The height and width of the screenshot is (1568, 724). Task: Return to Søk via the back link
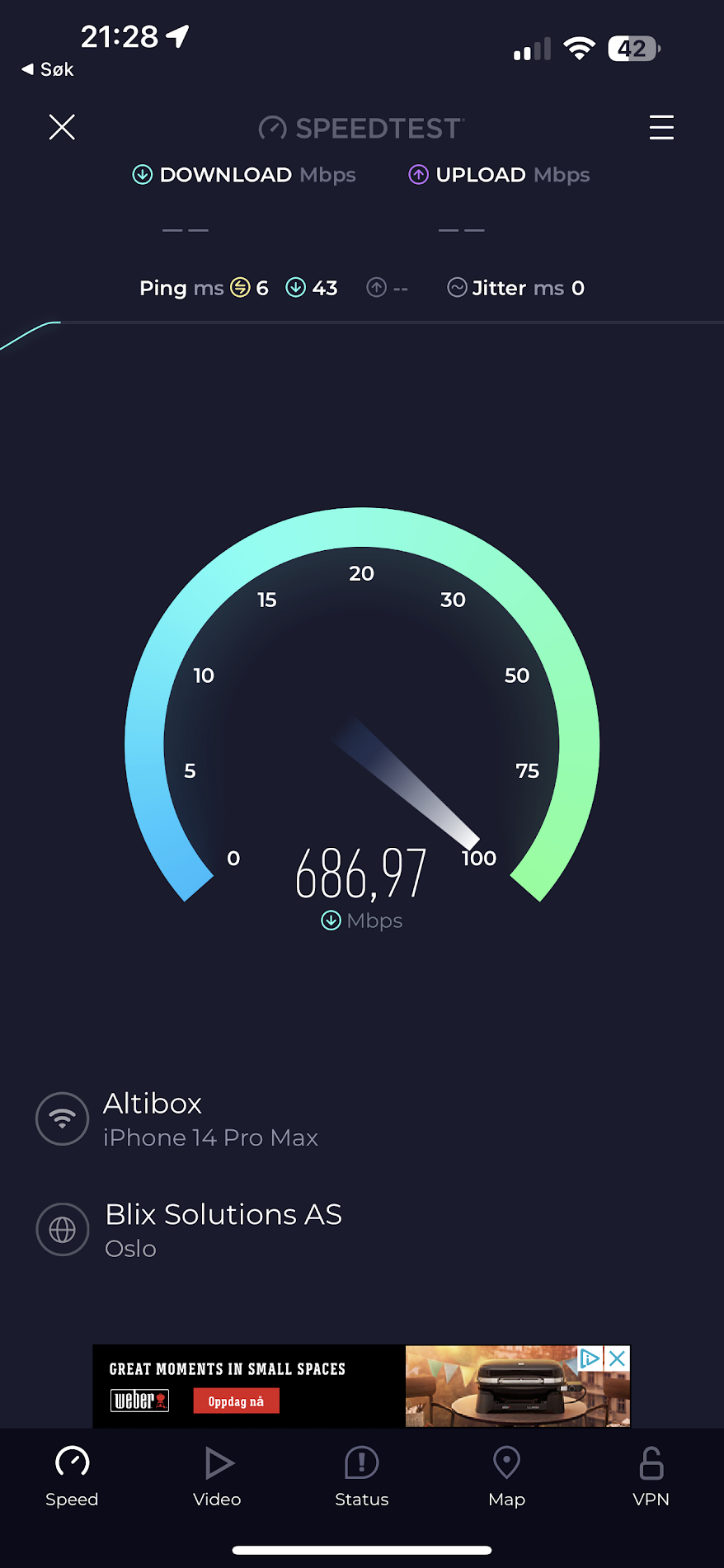coord(48,69)
